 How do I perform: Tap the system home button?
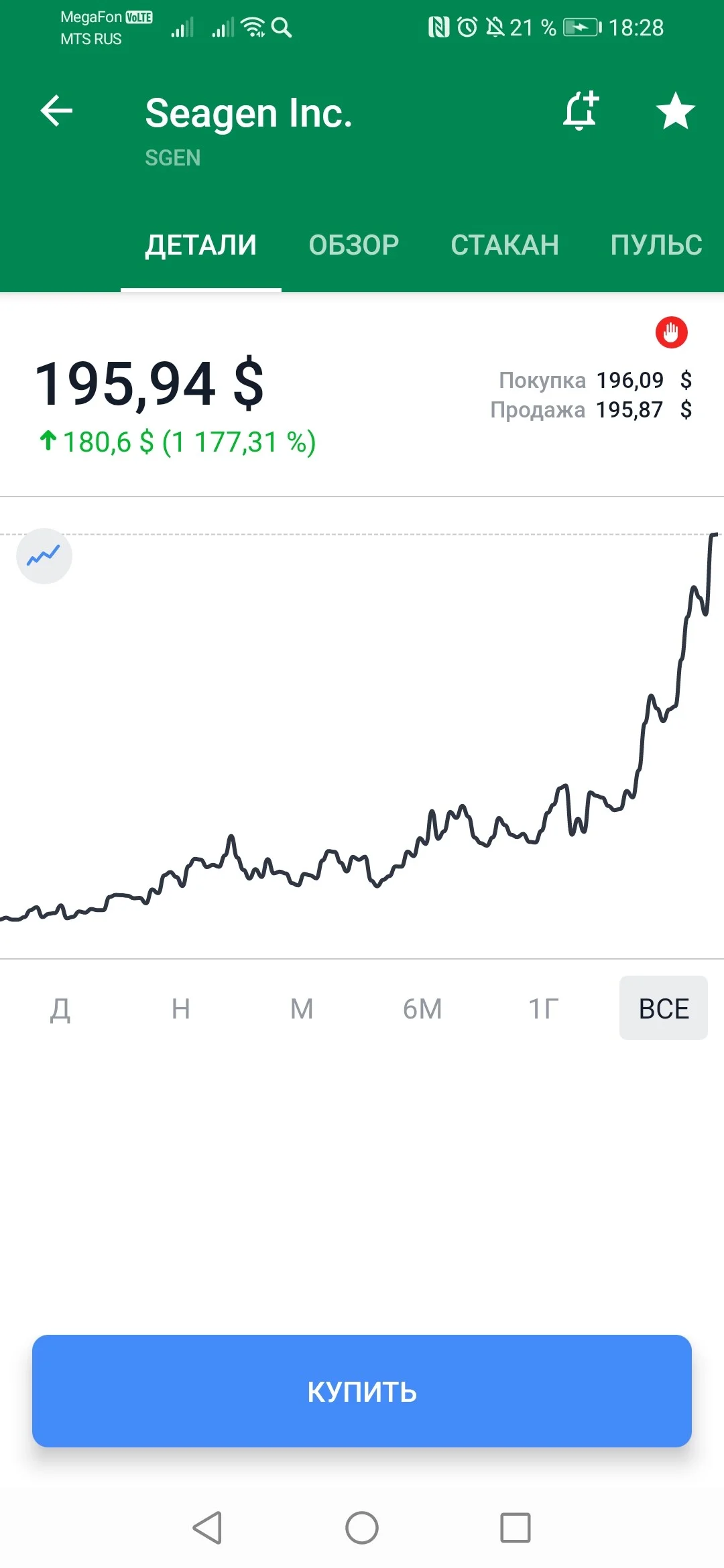[362, 1528]
